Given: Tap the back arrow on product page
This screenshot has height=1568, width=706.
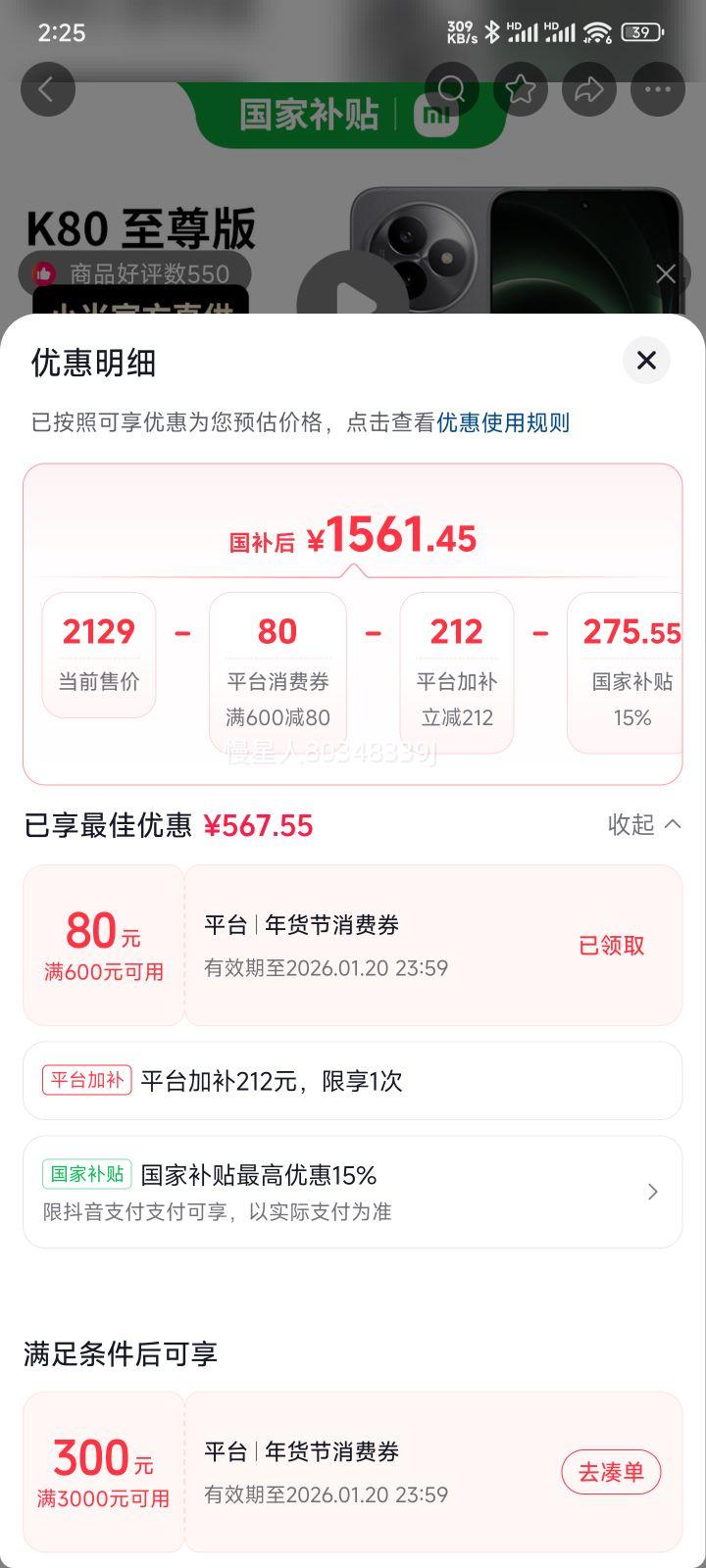Looking at the screenshot, I should pyautogui.click(x=47, y=89).
